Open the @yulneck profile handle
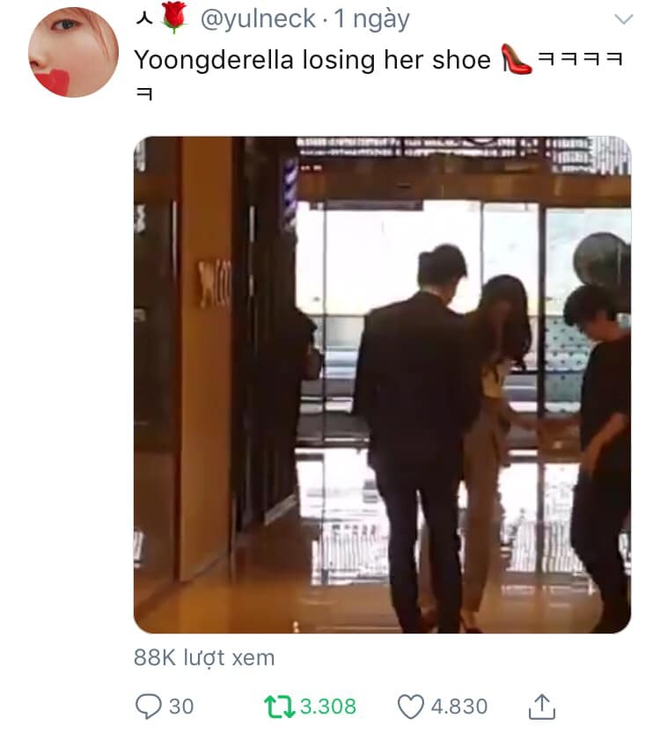The image size is (660, 733). point(256,19)
